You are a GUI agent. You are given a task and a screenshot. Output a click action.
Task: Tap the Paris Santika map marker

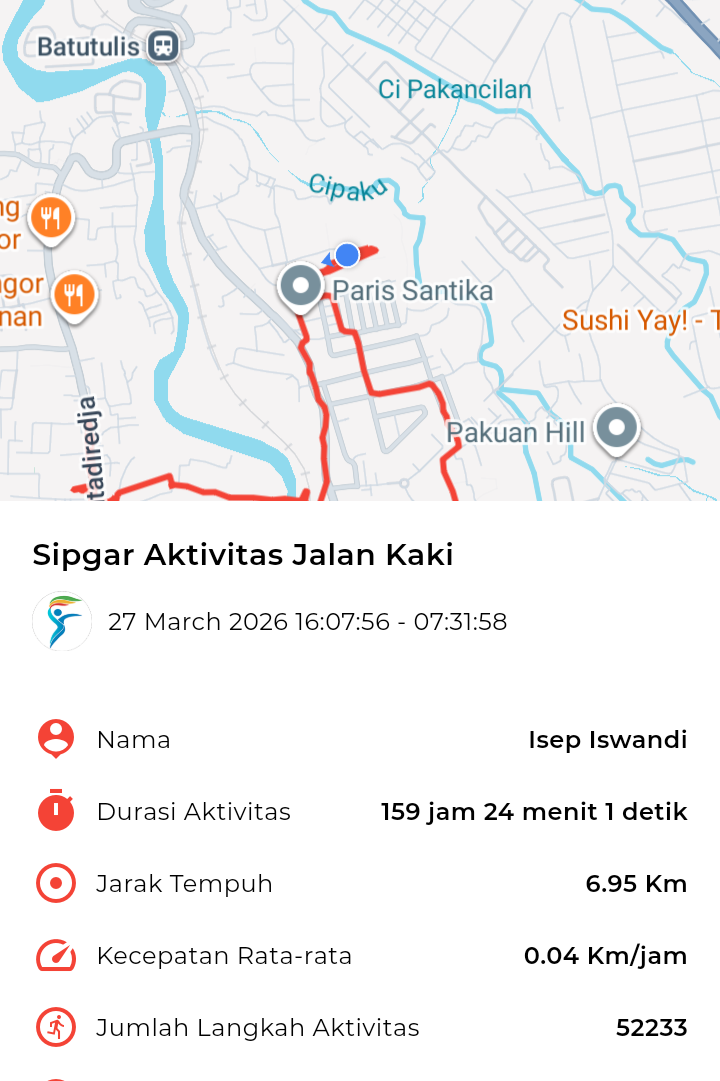click(x=301, y=286)
